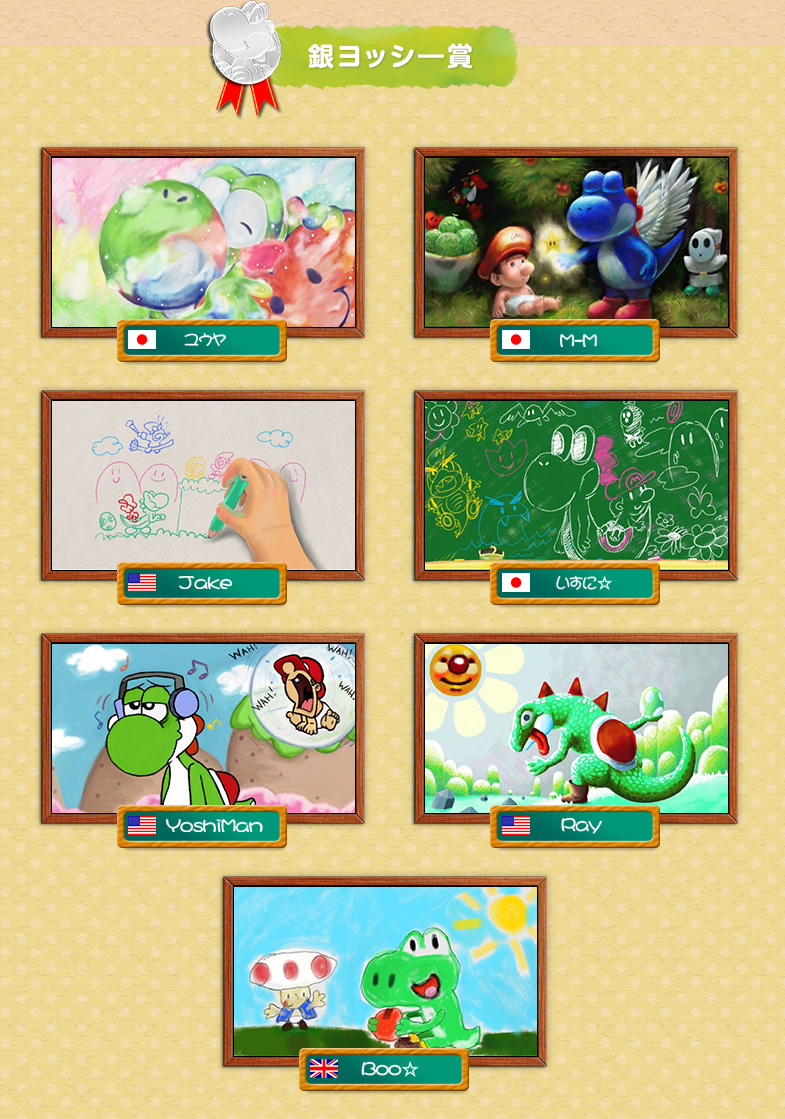The width and height of the screenshot is (785, 1119).
Task: Open Boo☆'s Toad and Yoshi drawing
Action: pos(385,969)
